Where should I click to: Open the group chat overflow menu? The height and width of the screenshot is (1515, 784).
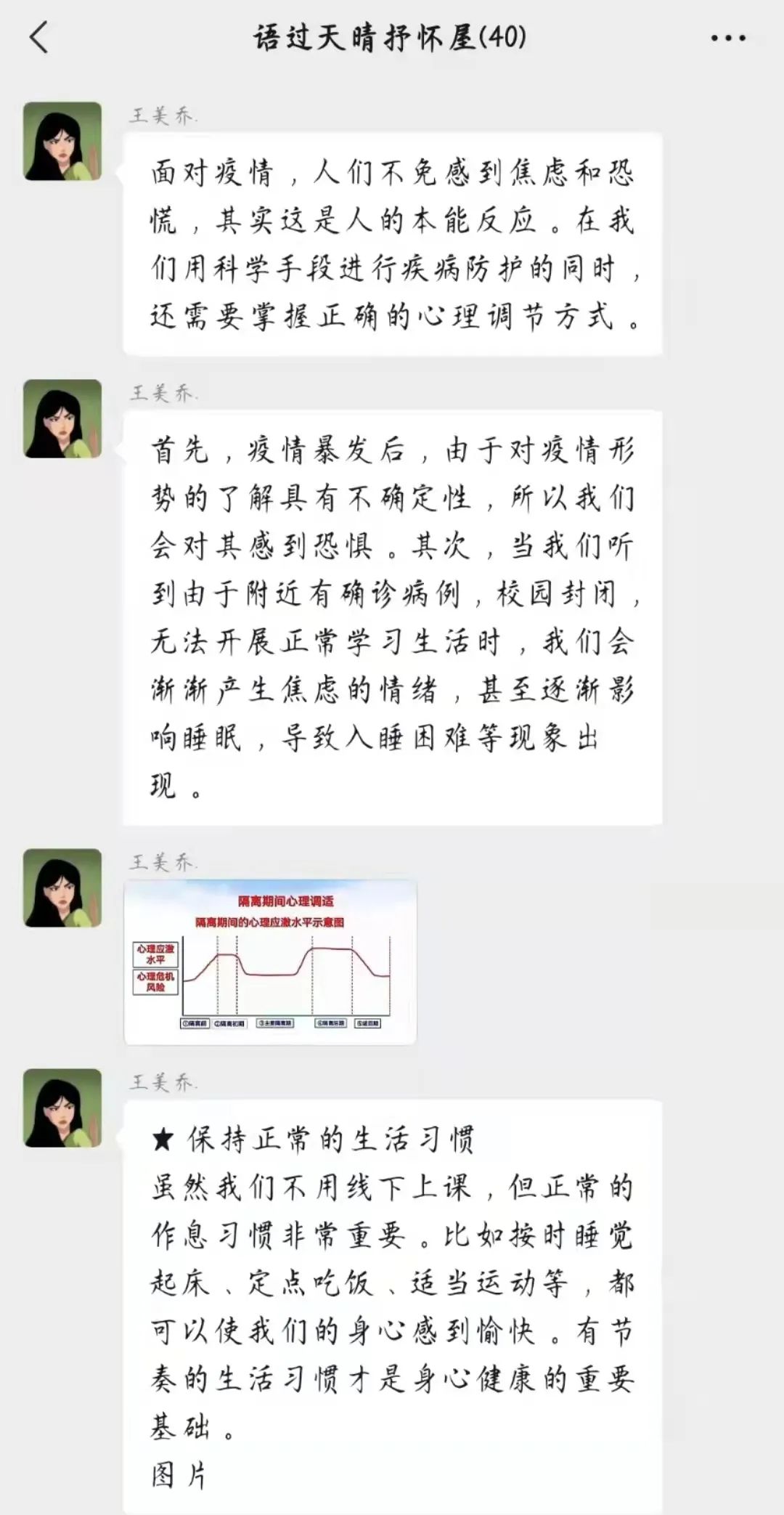click(x=727, y=38)
